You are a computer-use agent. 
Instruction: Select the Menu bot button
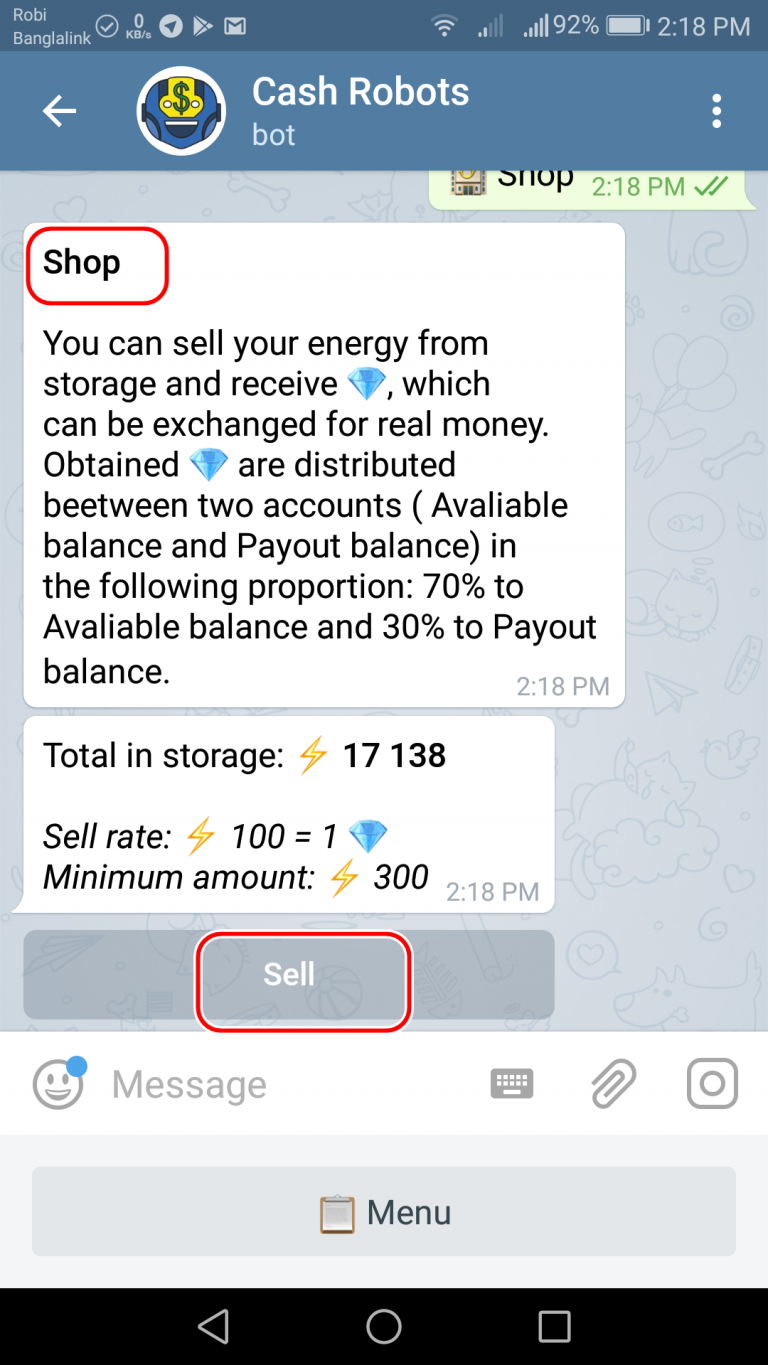click(384, 1212)
